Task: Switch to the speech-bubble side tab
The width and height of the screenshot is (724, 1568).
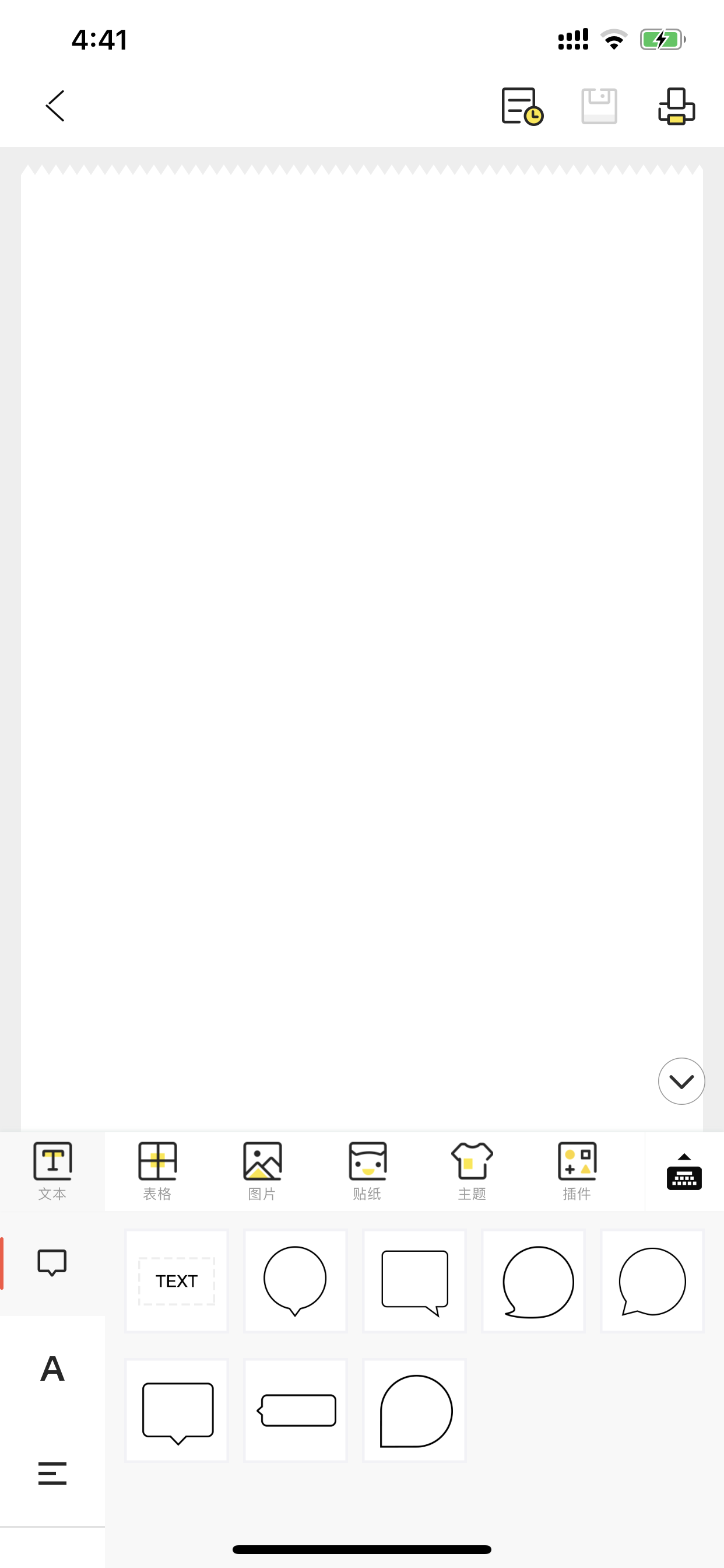Action: click(x=52, y=1263)
